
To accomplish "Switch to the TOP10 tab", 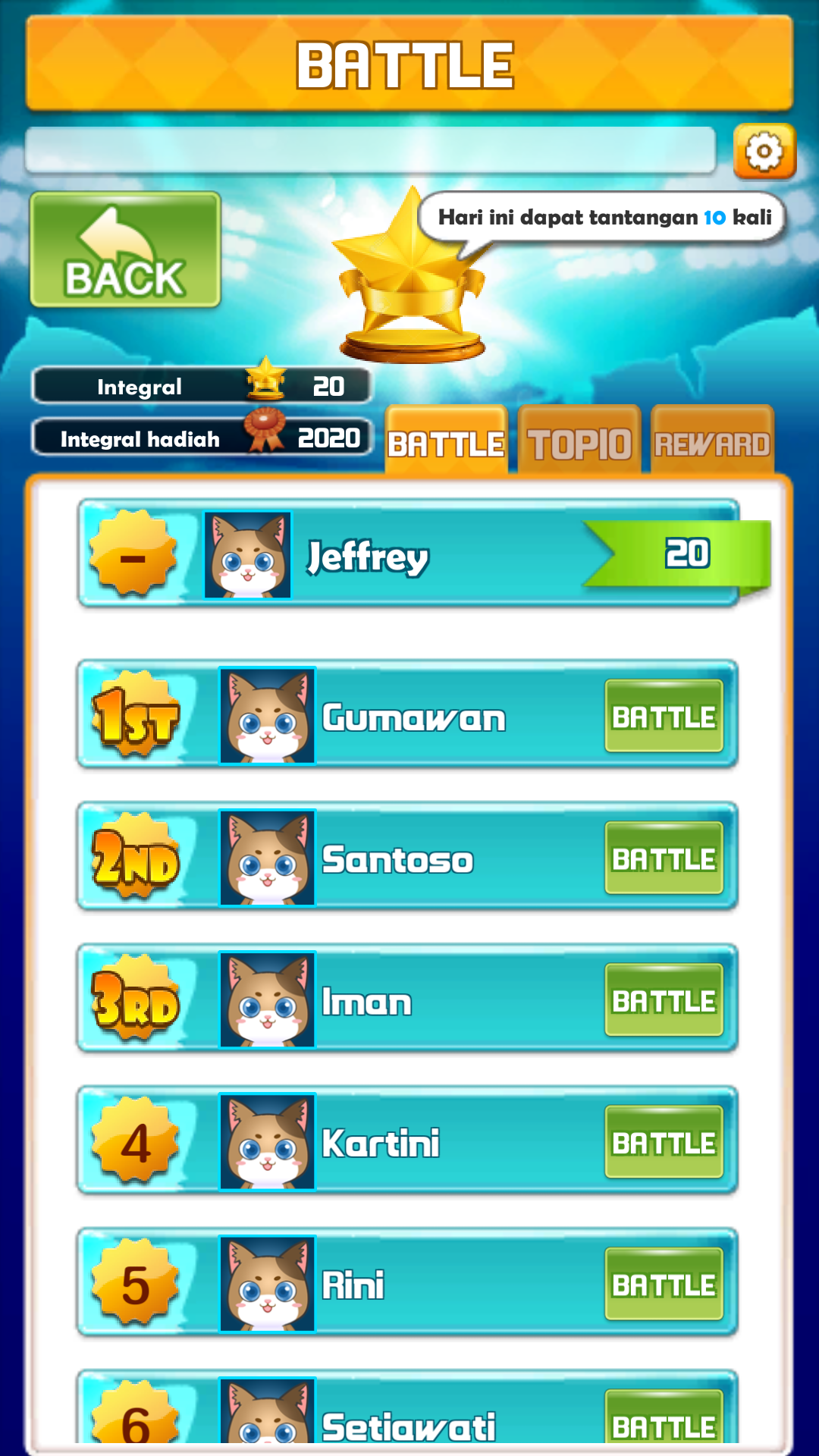I will tap(579, 441).
